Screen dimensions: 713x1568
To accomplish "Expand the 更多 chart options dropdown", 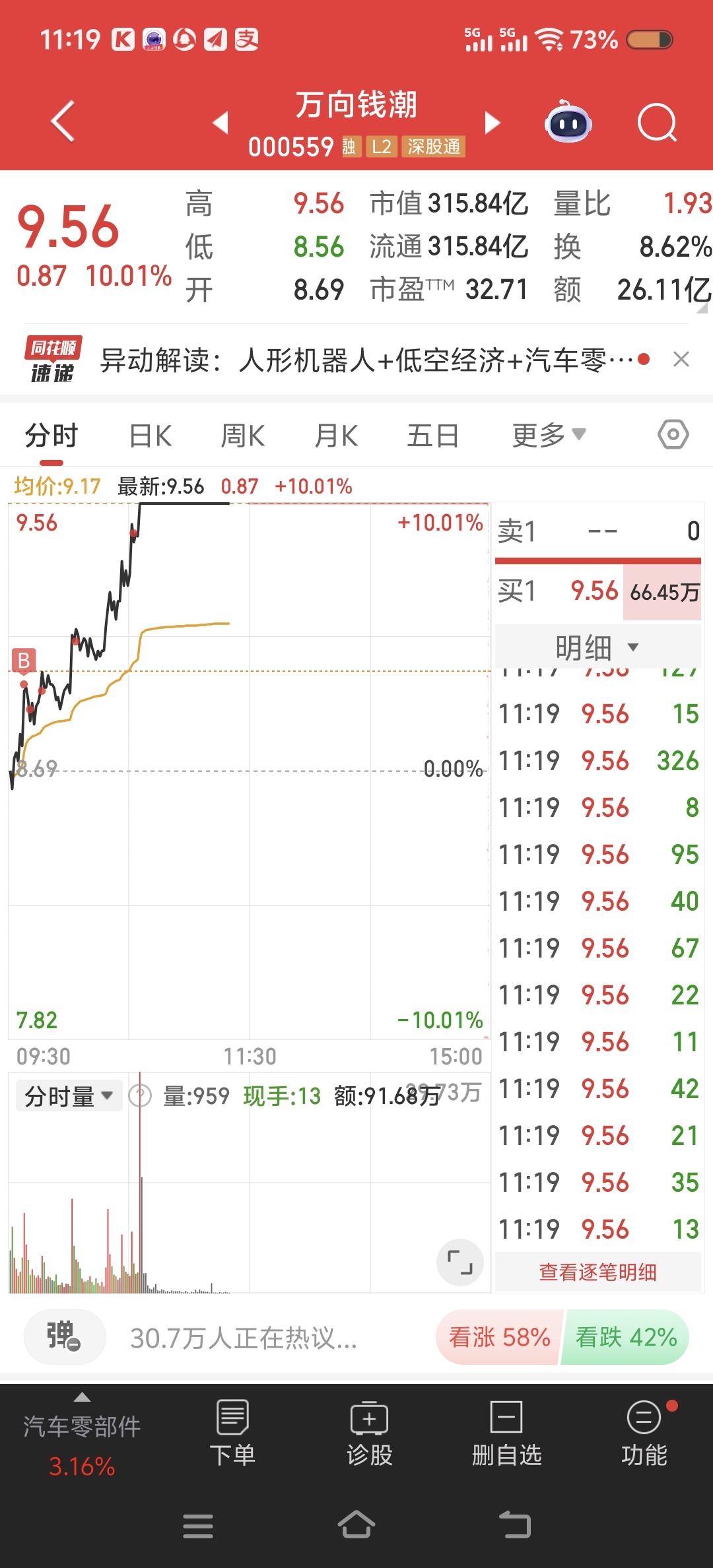I will [x=549, y=436].
